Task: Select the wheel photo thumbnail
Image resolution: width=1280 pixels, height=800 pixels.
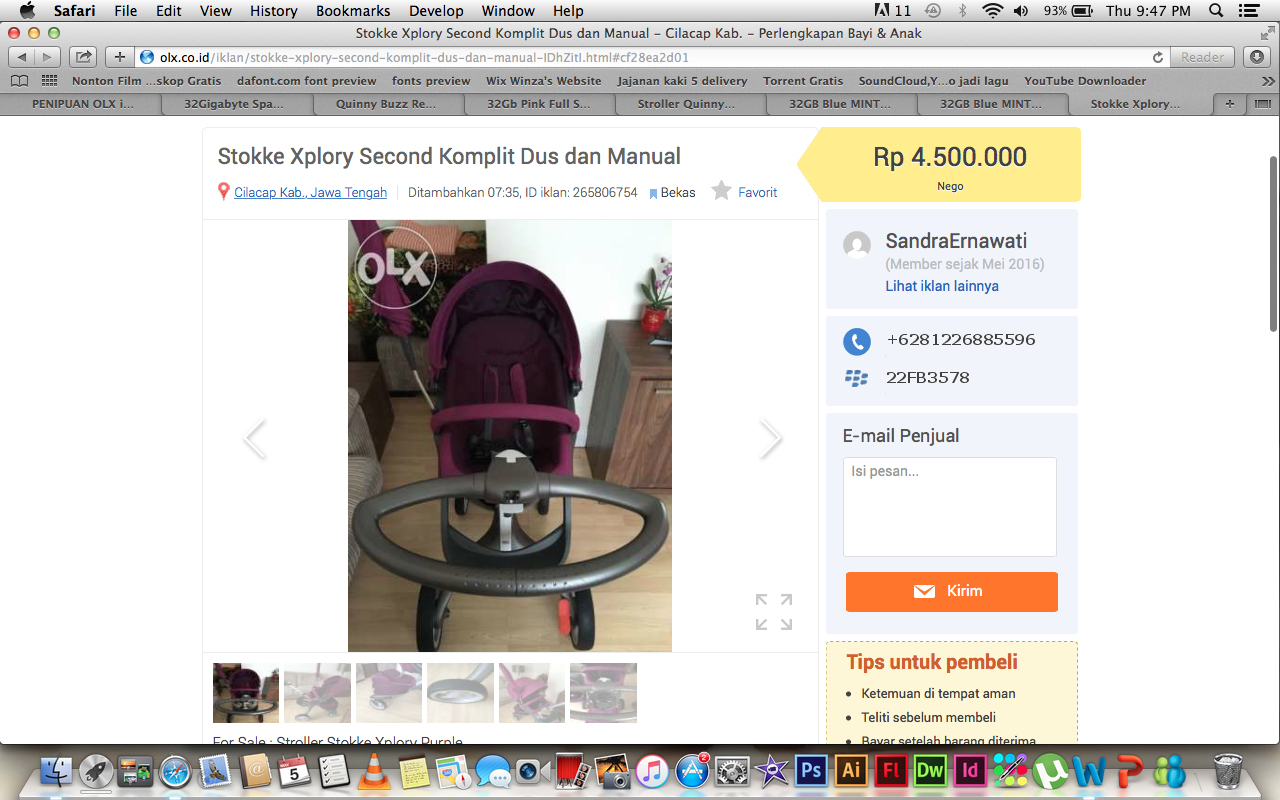Action: point(460,692)
